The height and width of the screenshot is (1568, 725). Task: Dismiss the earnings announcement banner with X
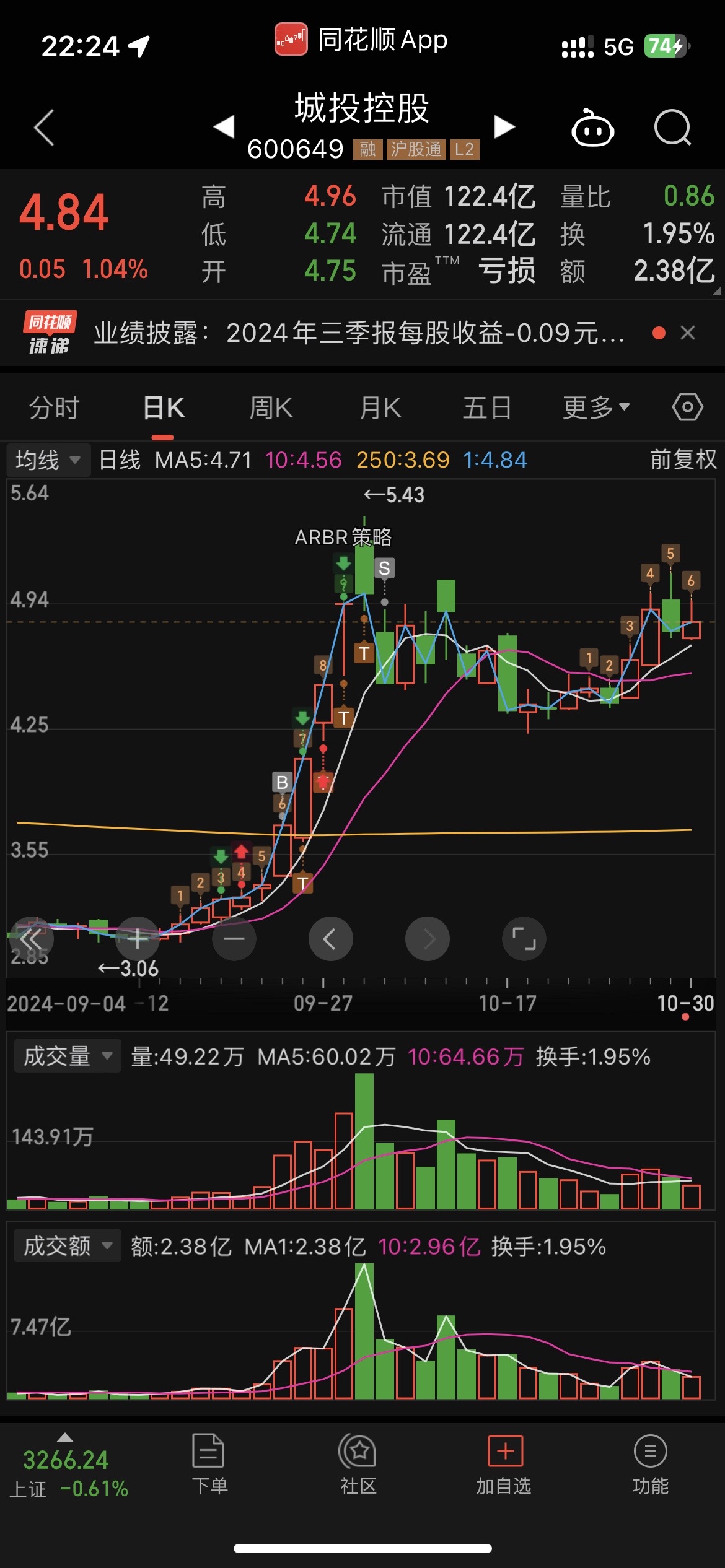[688, 333]
